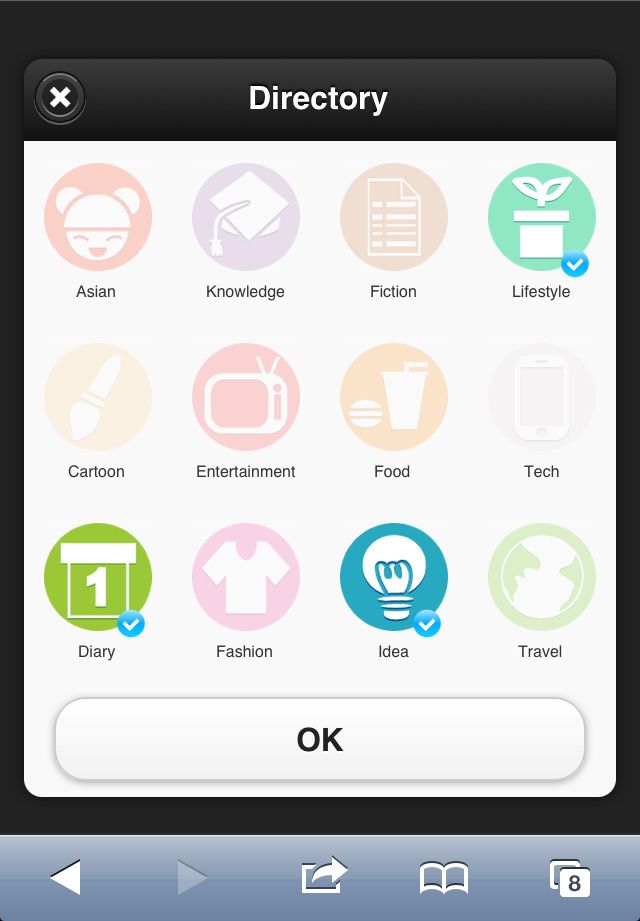
Task: Go back in browser
Action: coord(66,877)
